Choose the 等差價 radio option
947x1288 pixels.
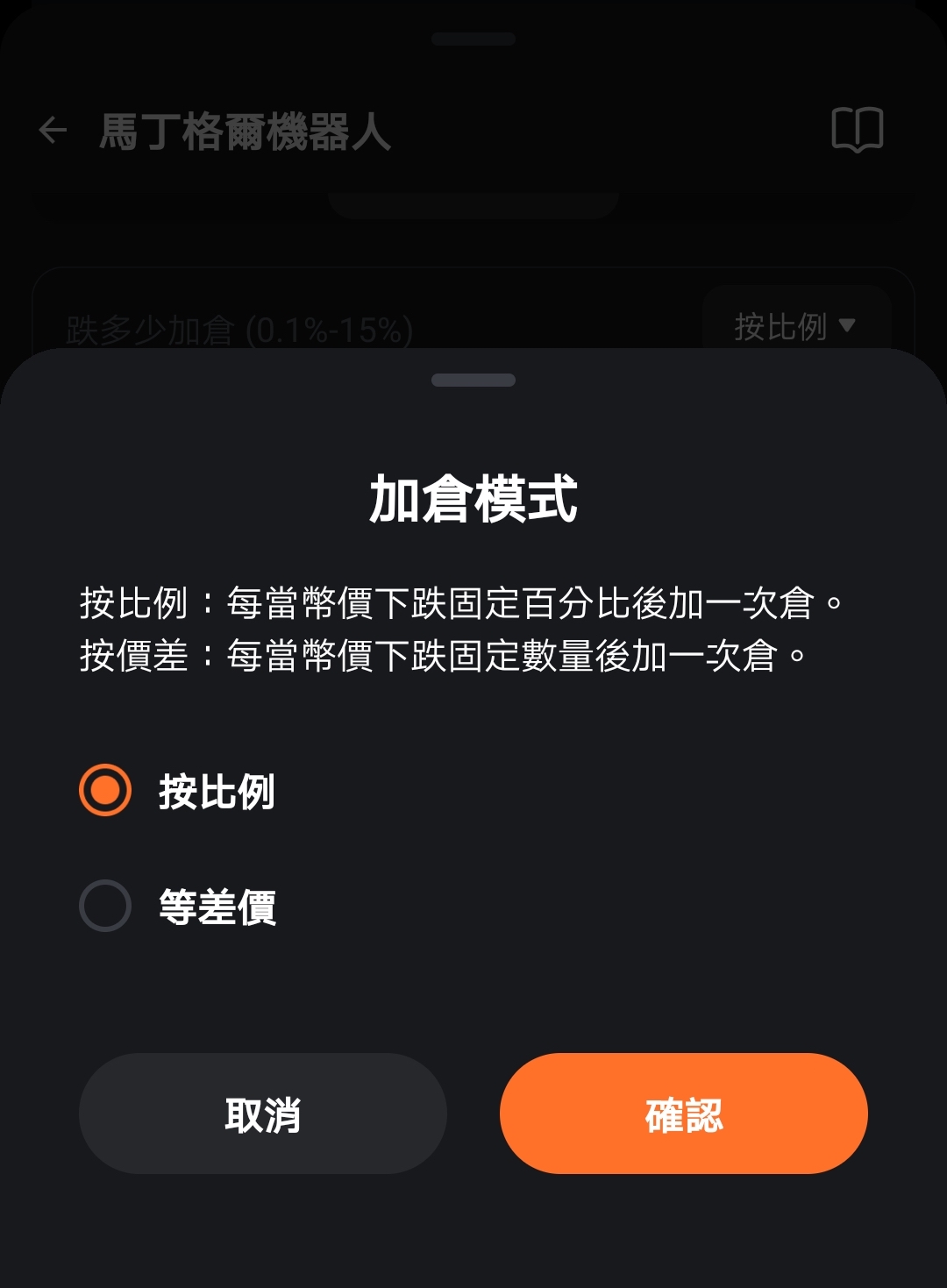point(105,906)
